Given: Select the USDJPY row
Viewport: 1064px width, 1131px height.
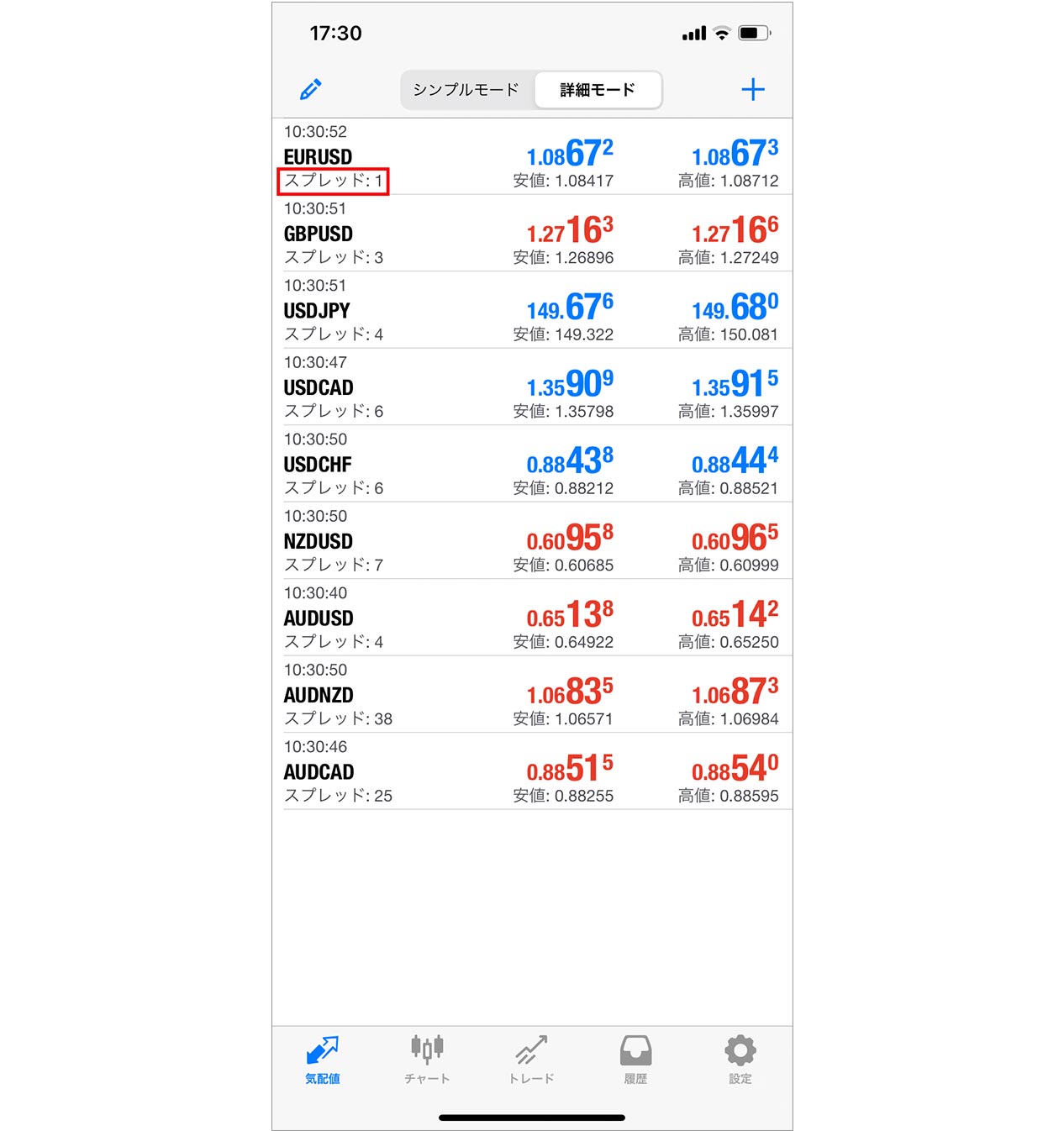Looking at the screenshot, I should 532,310.
